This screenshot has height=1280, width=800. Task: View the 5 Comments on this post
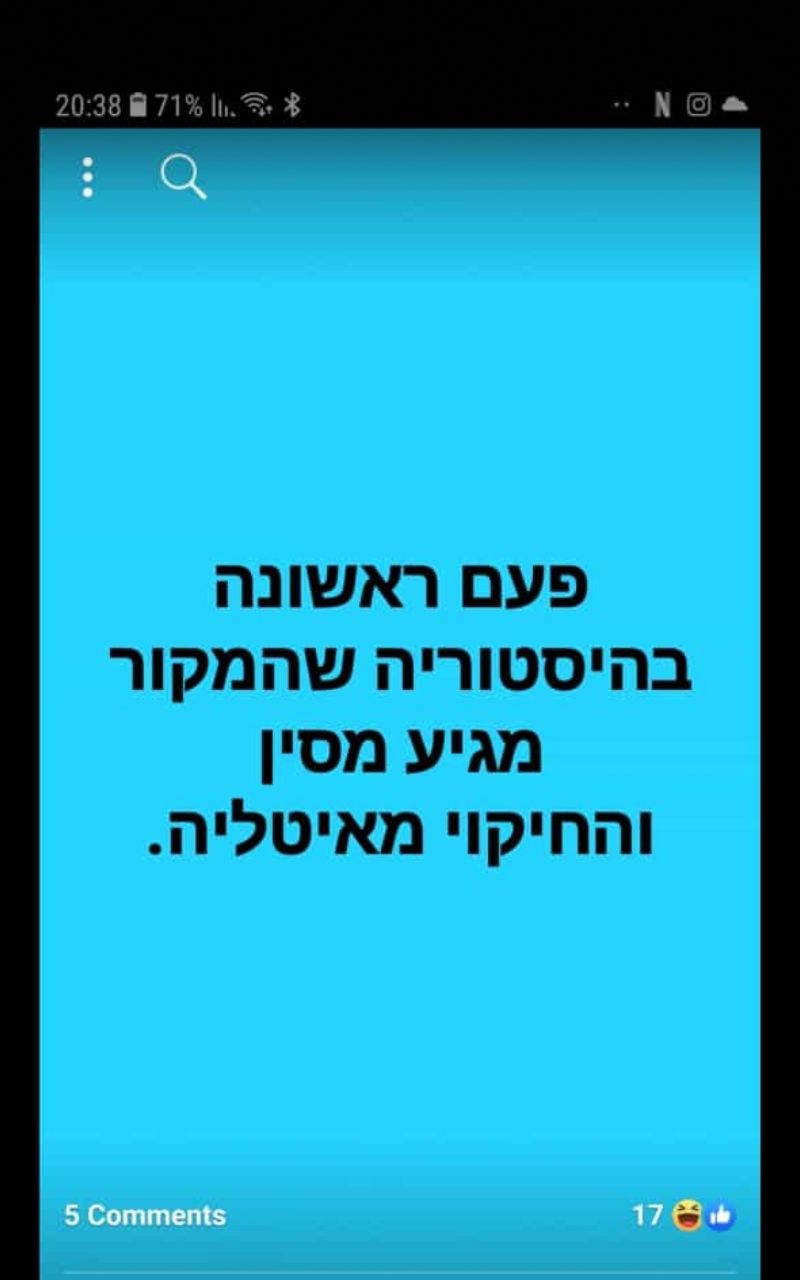pyautogui.click(x=145, y=1215)
